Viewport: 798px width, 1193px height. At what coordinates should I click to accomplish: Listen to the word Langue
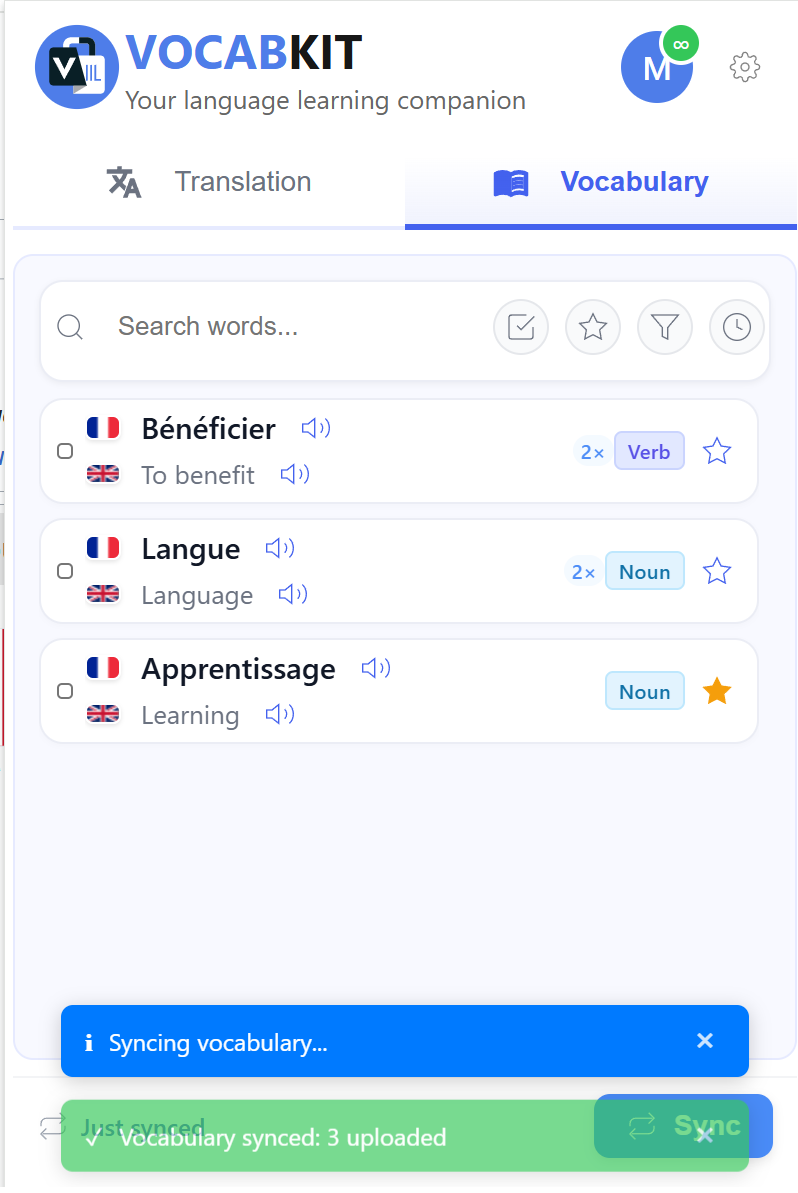(x=280, y=549)
